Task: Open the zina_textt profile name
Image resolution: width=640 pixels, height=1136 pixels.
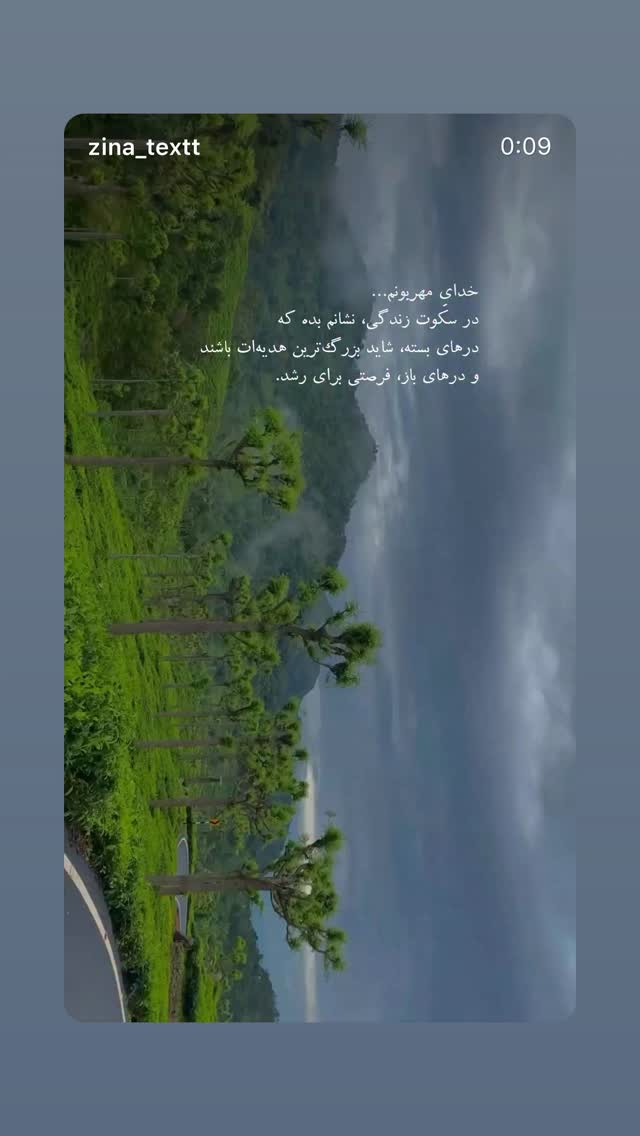Action: [x=144, y=148]
